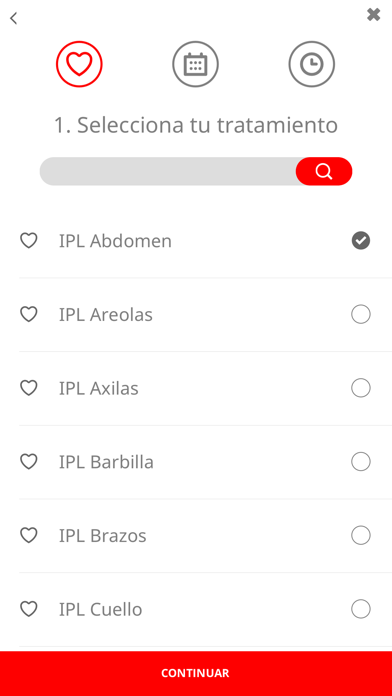Select IPL Areolas radio button
Viewport: 392px width, 696px height.
360,314
